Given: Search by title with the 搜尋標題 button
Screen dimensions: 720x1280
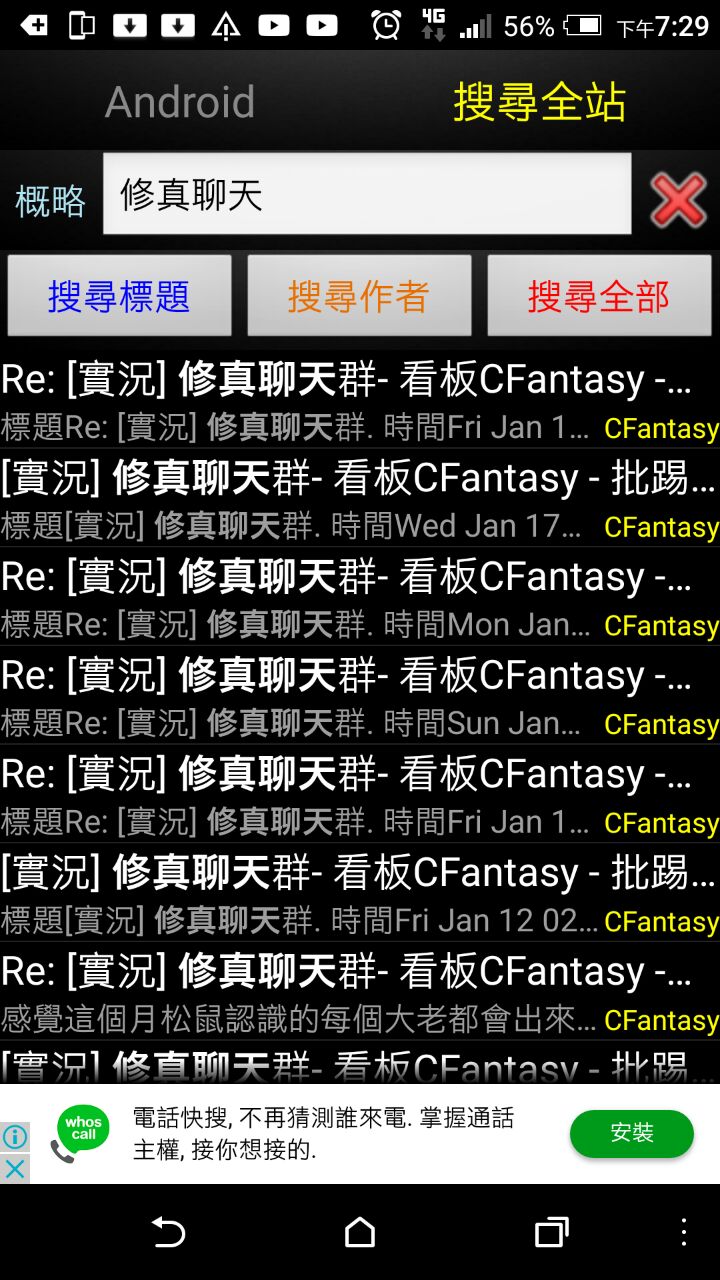Looking at the screenshot, I should click(119, 296).
